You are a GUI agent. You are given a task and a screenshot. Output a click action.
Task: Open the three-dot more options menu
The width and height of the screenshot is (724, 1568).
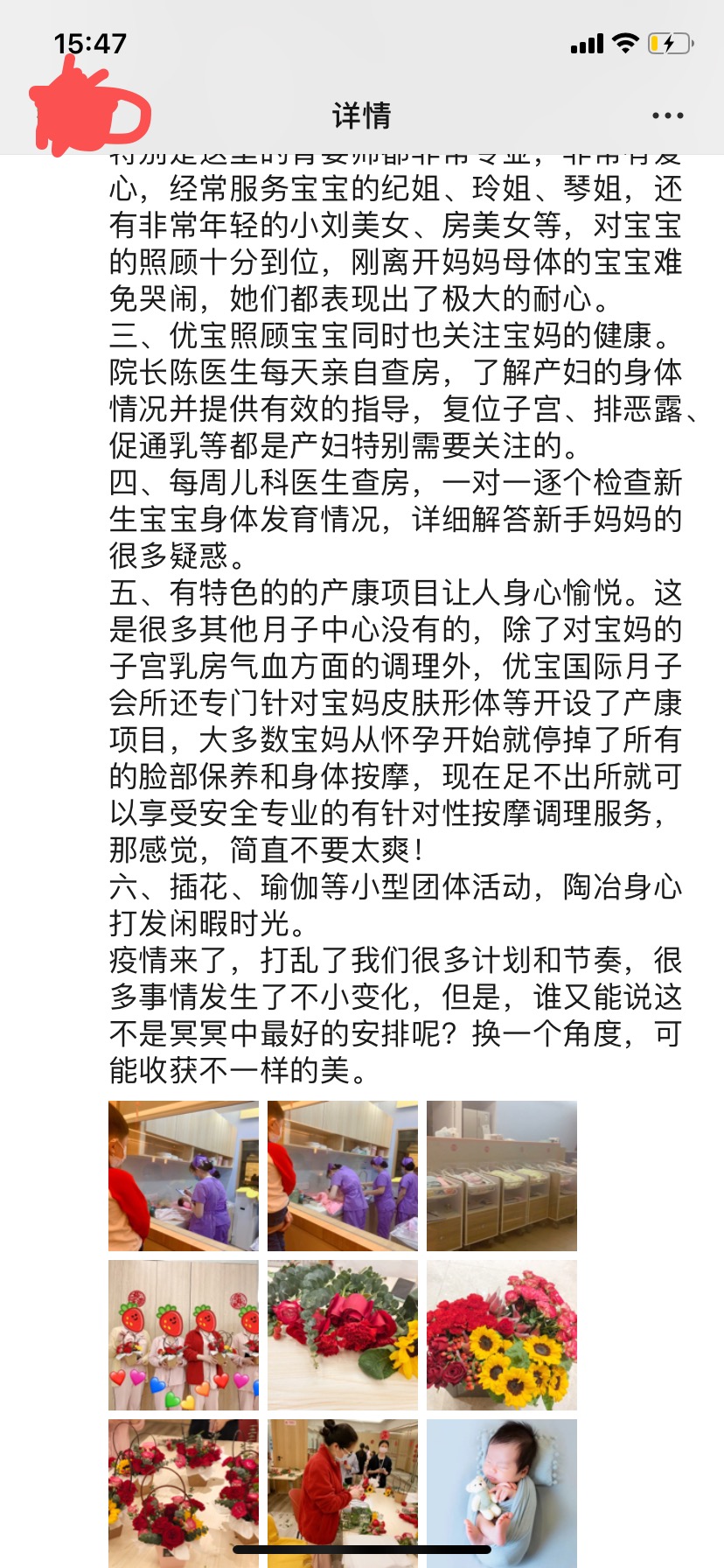tap(667, 115)
